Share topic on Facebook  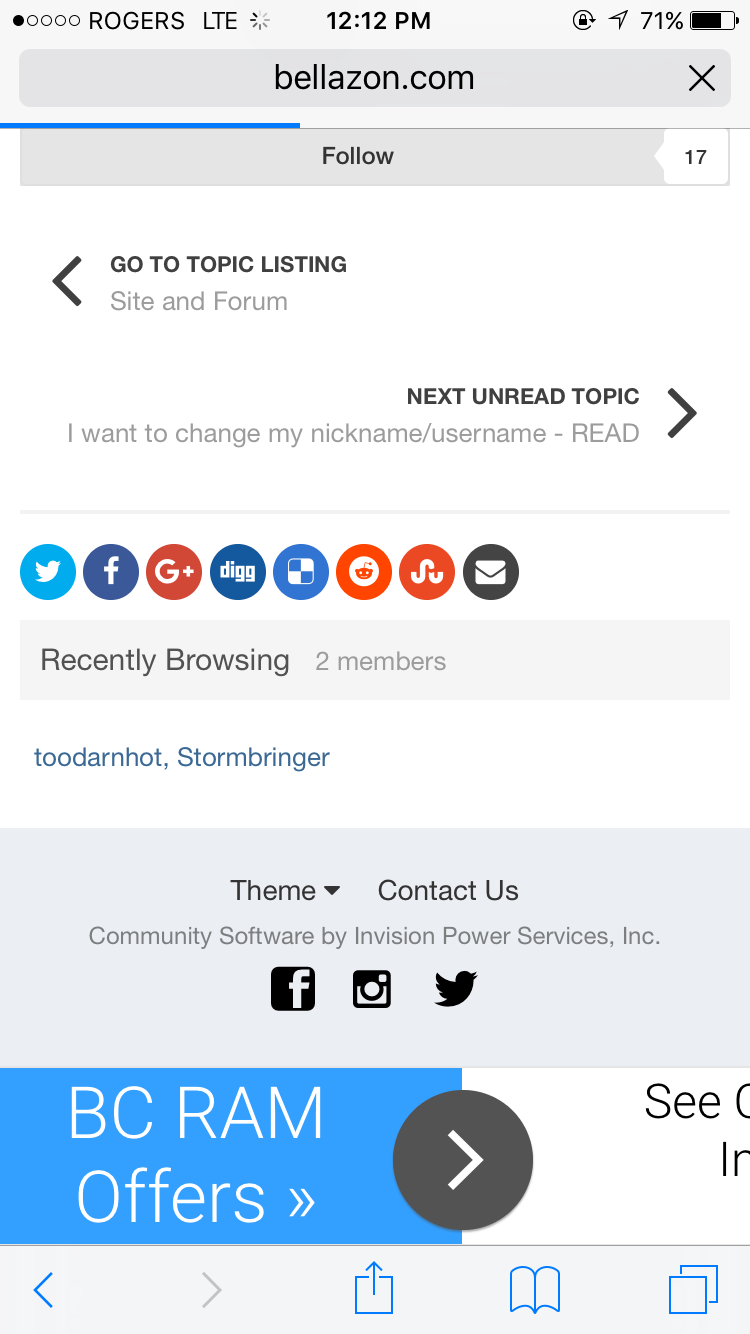point(111,572)
